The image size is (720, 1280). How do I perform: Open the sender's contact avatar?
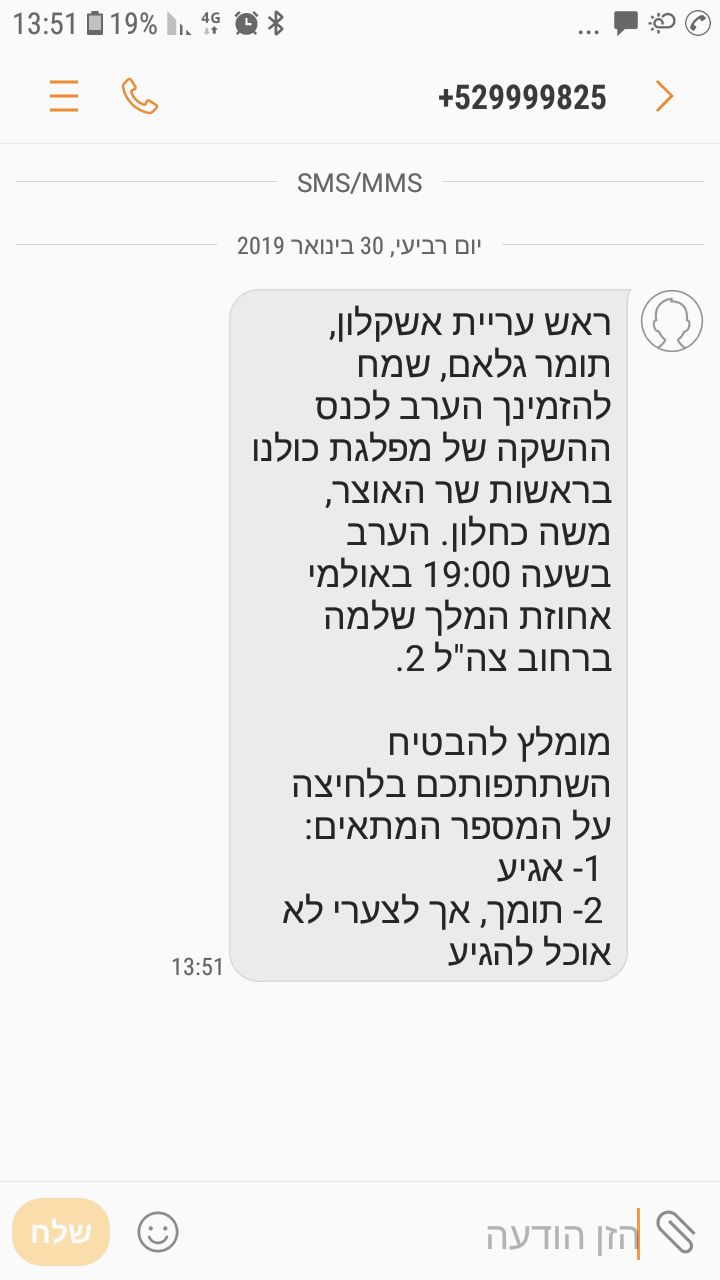(671, 321)
